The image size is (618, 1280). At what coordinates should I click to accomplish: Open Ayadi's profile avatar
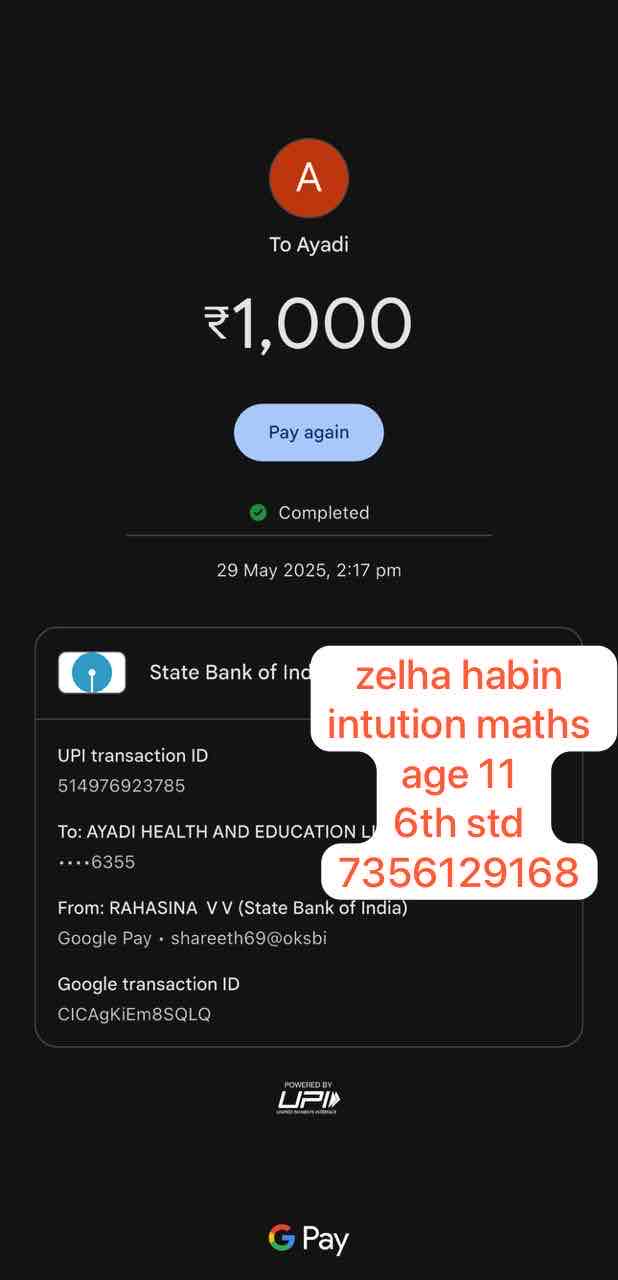309,178
